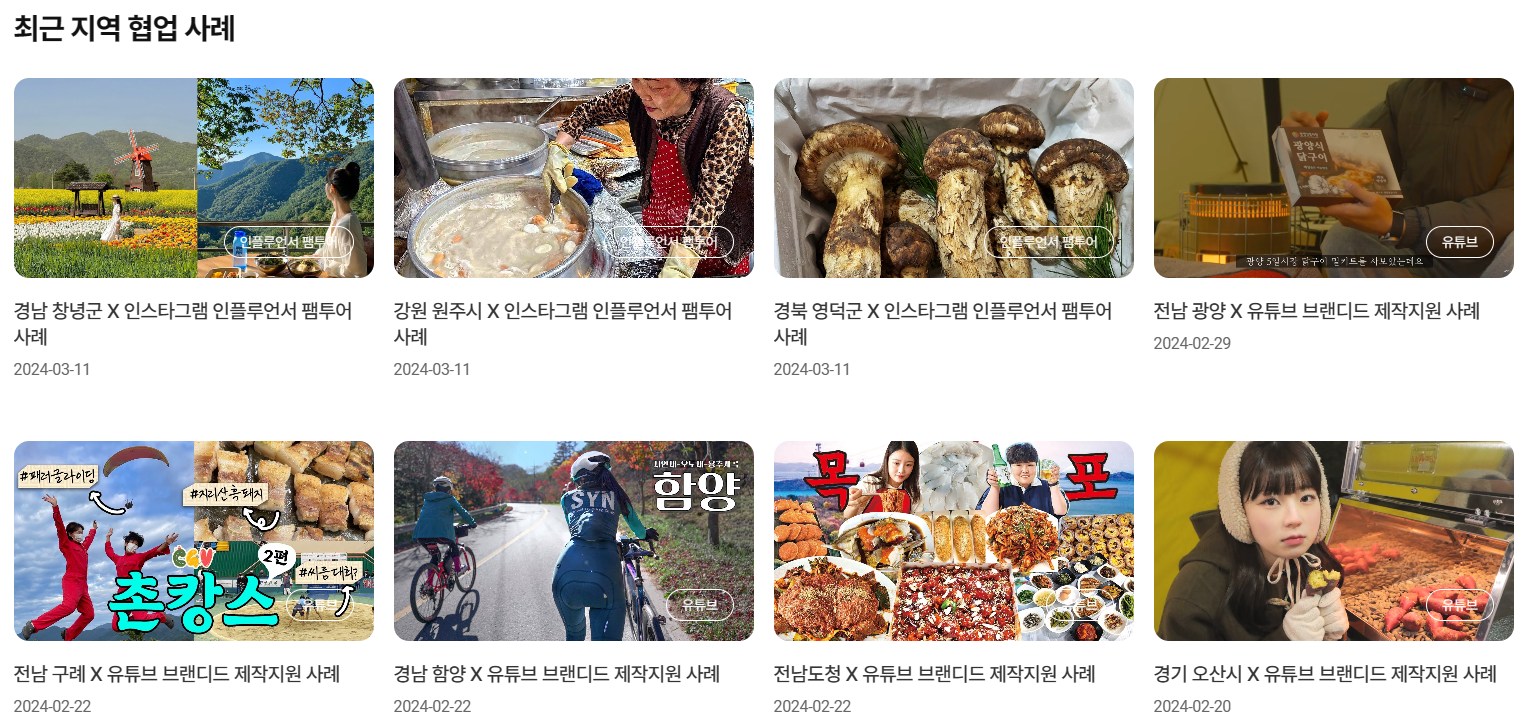View the 경남 함양 cycling YouTube case
Image resolution: width=1530 pixels, height=720 pixels.
[x=573, y=540]
